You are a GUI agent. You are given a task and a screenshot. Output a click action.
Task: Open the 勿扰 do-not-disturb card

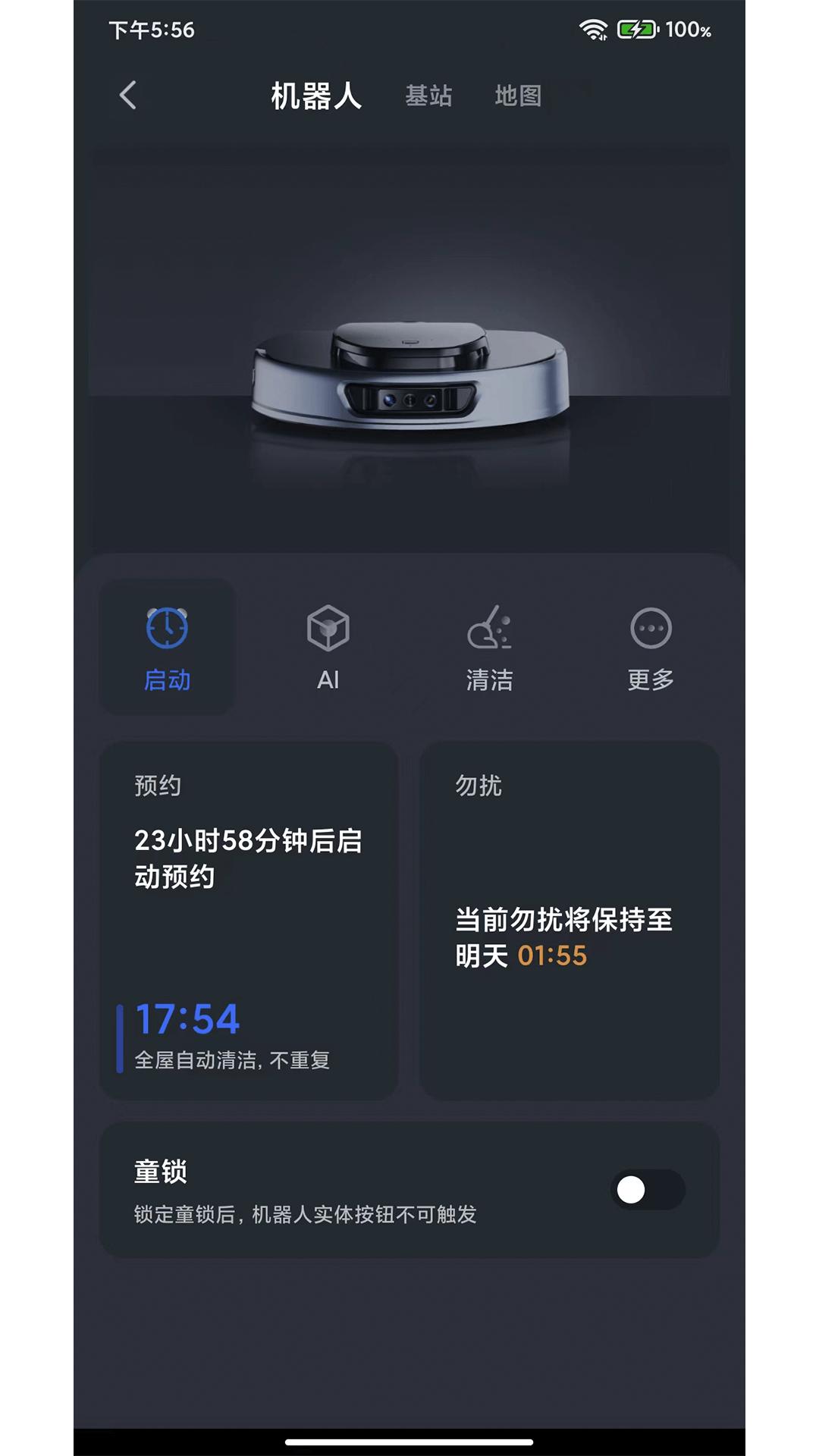click(x=570, y=920)
